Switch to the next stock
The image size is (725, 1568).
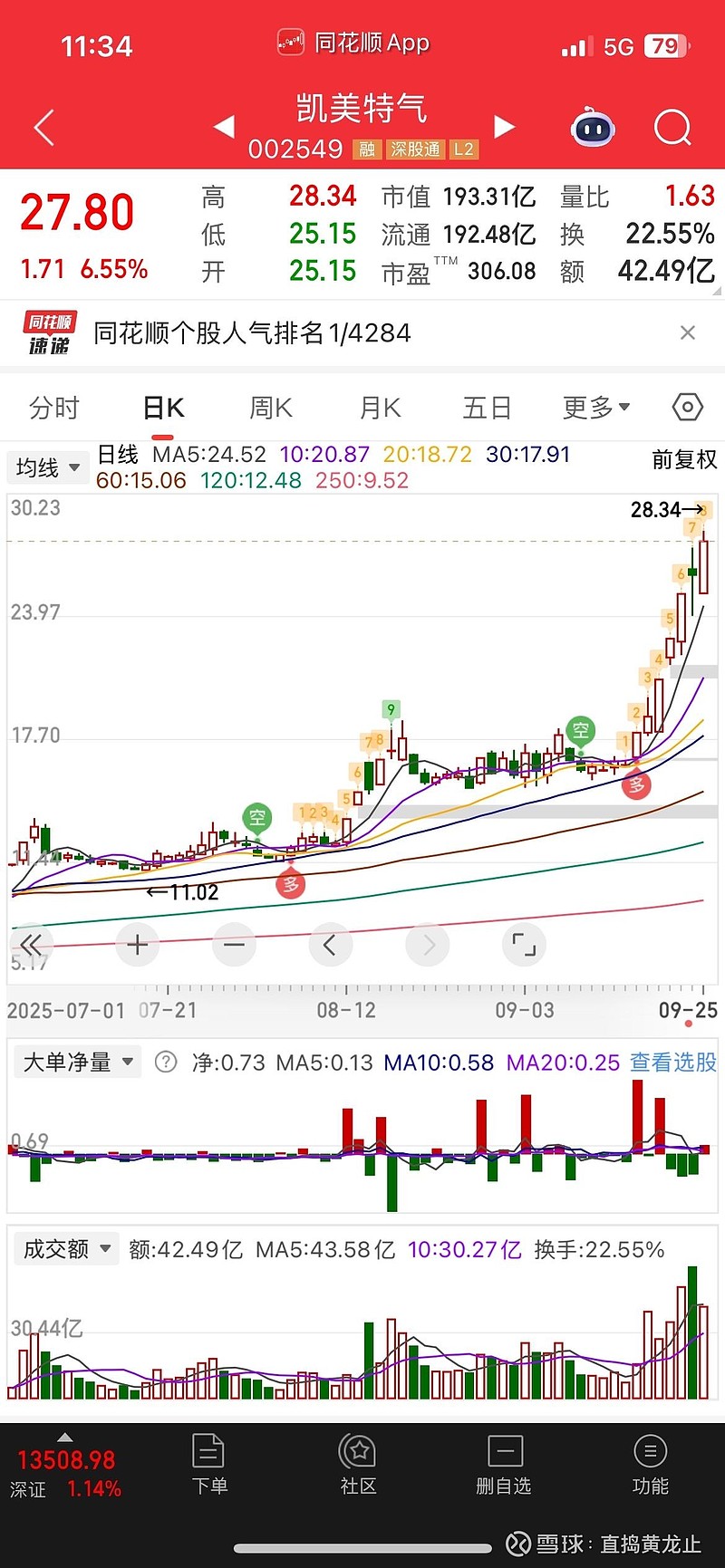click(x=505, y=128)
